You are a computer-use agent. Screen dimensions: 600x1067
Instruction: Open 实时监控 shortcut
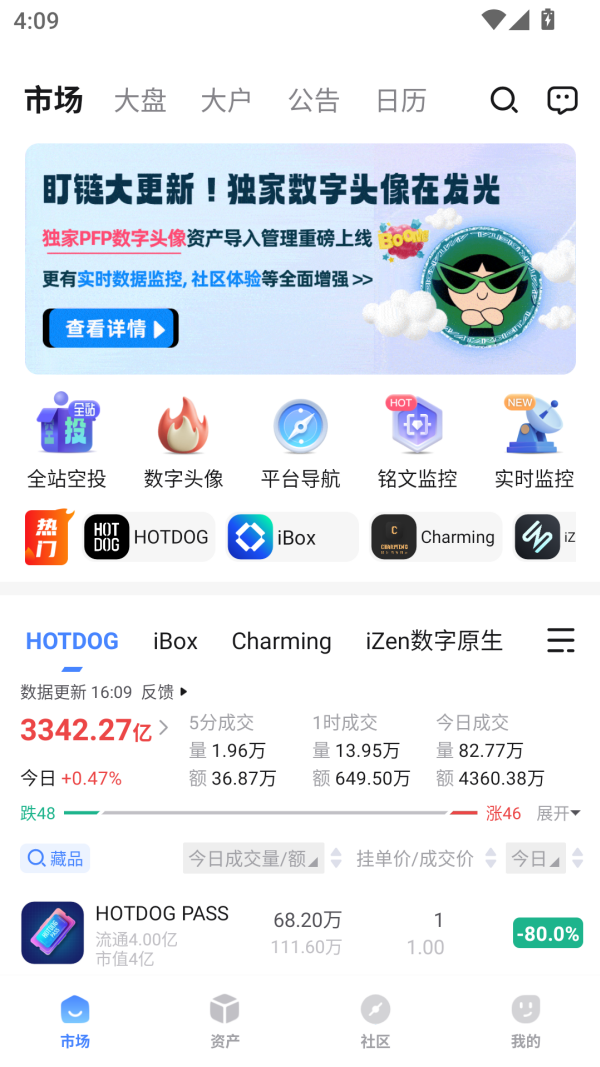point(534,441)
